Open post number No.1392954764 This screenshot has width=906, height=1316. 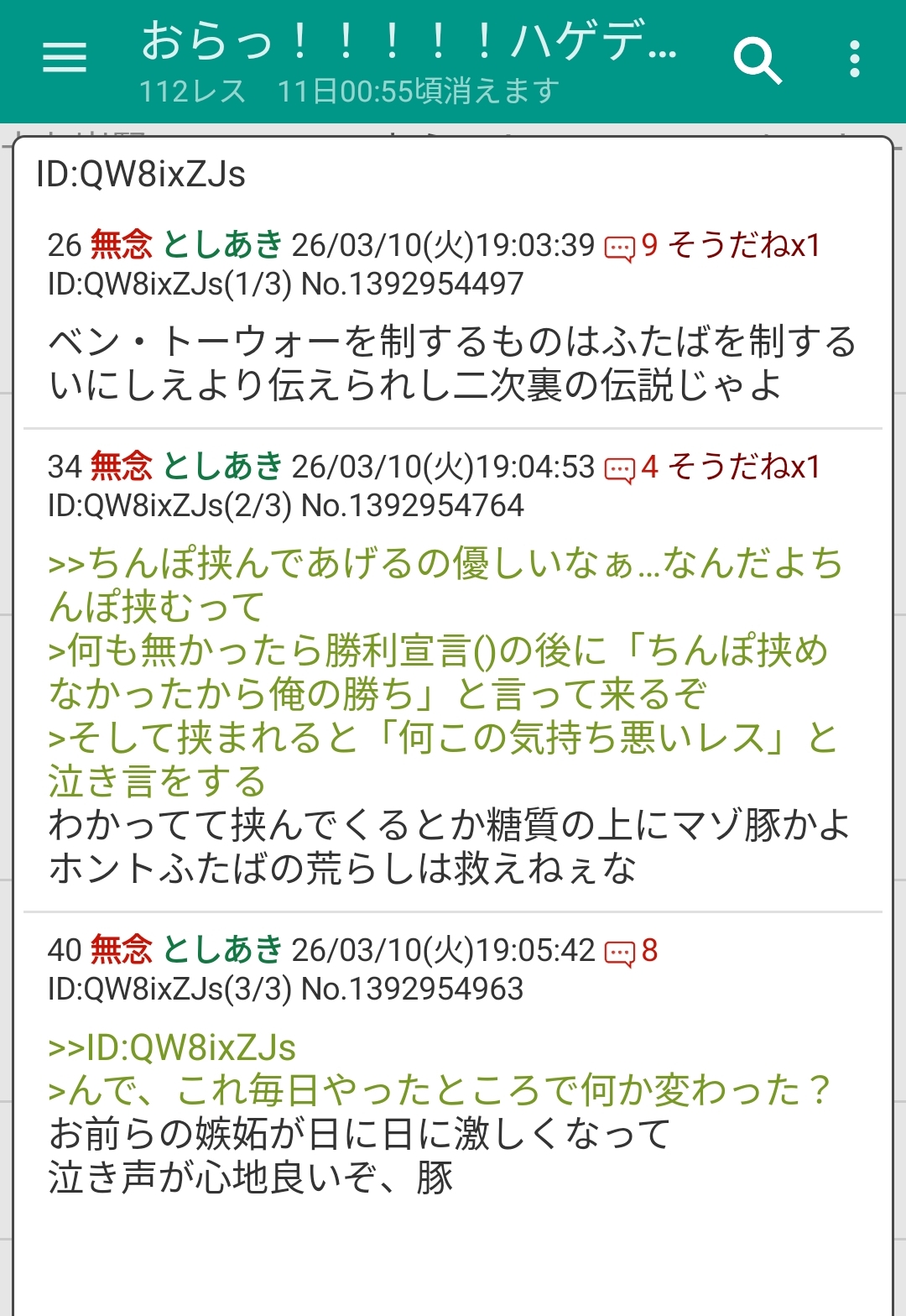412,506
